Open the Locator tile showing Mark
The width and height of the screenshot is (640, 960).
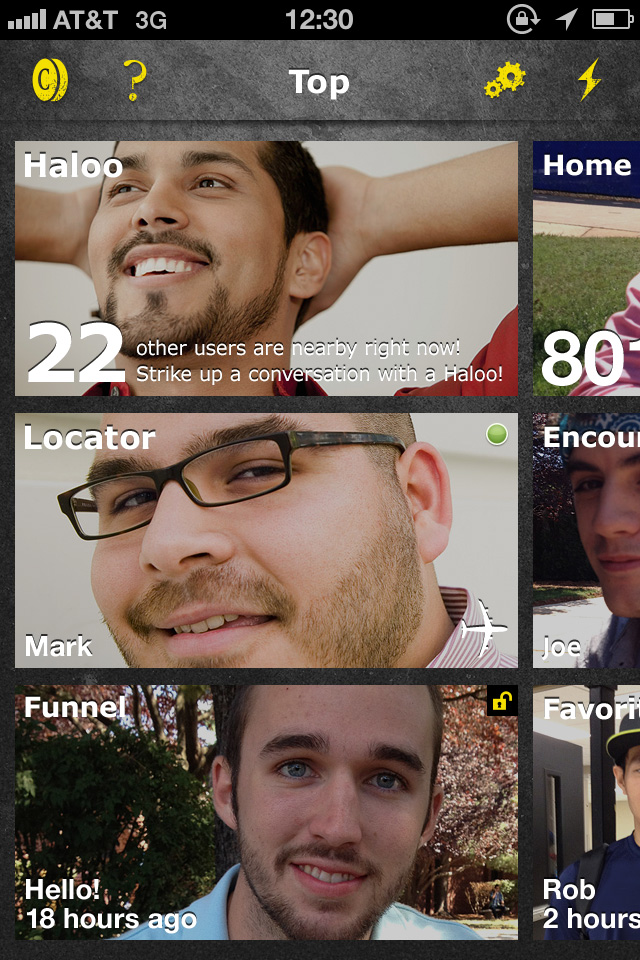(266, 540)
